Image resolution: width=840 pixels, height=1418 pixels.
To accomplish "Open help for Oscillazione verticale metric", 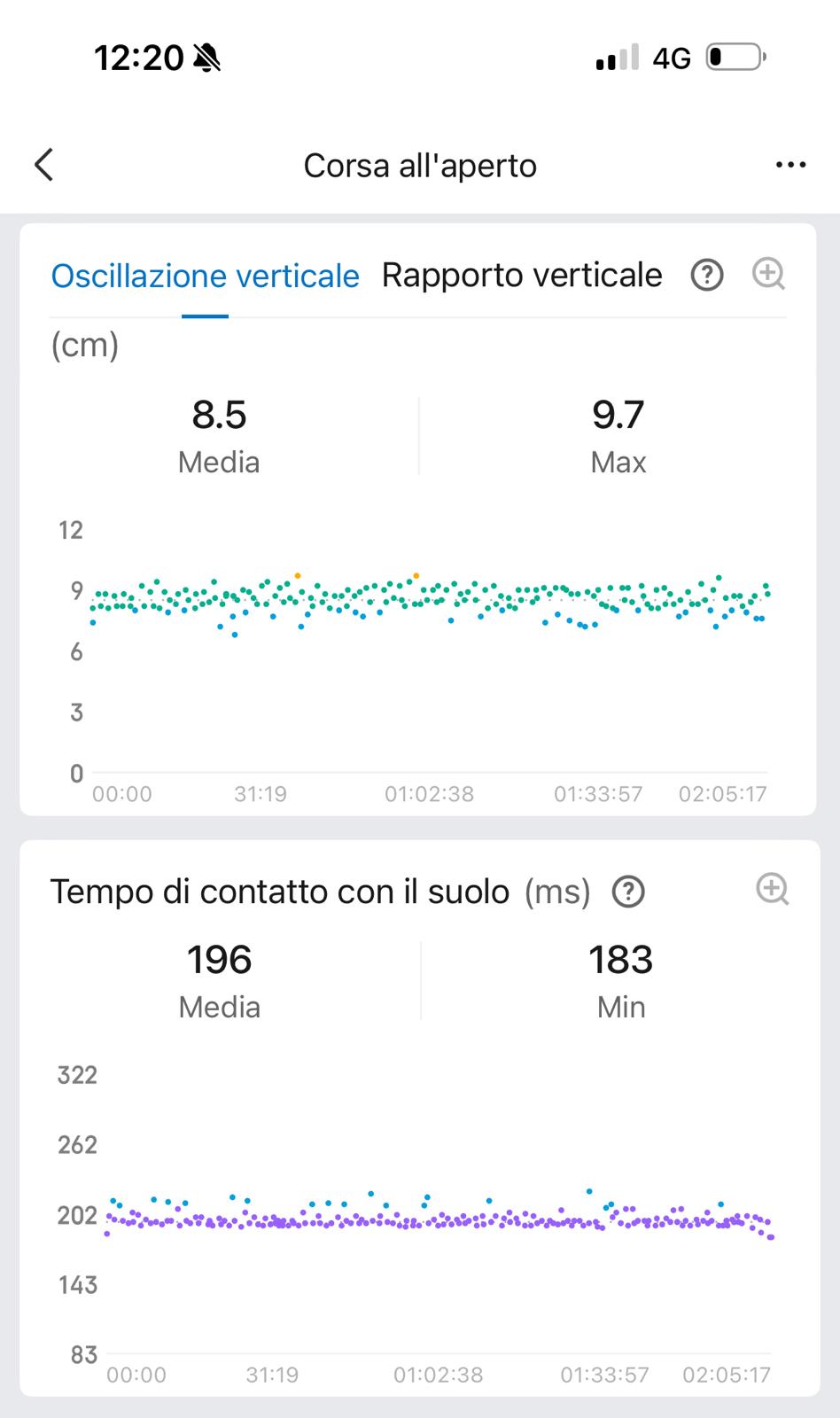I will point(706,276).
